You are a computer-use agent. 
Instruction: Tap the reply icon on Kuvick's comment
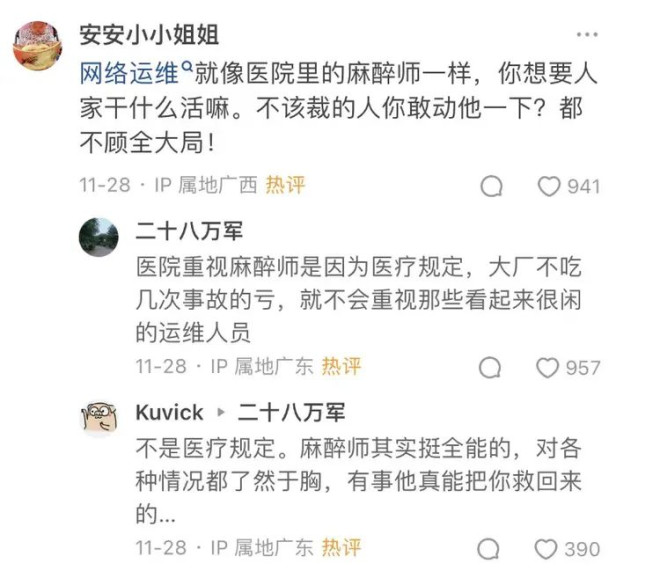pyautogui.click(x=489, y=549)
